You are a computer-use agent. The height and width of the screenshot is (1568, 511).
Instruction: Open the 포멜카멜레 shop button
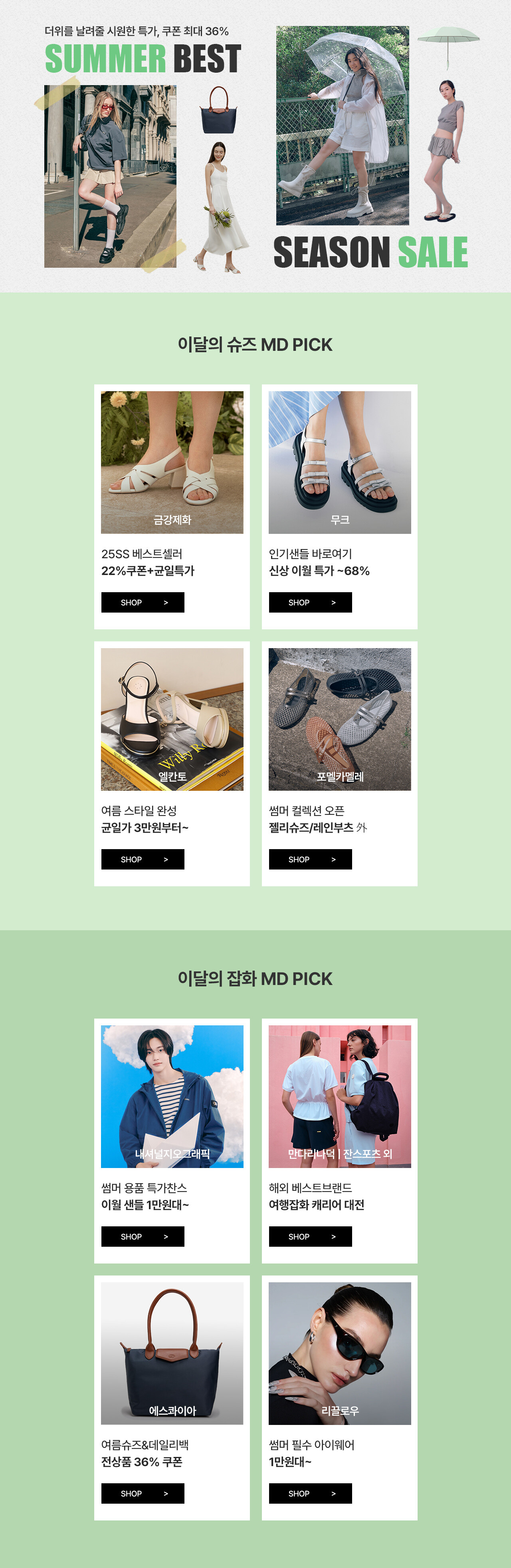(x=310, y=859)
